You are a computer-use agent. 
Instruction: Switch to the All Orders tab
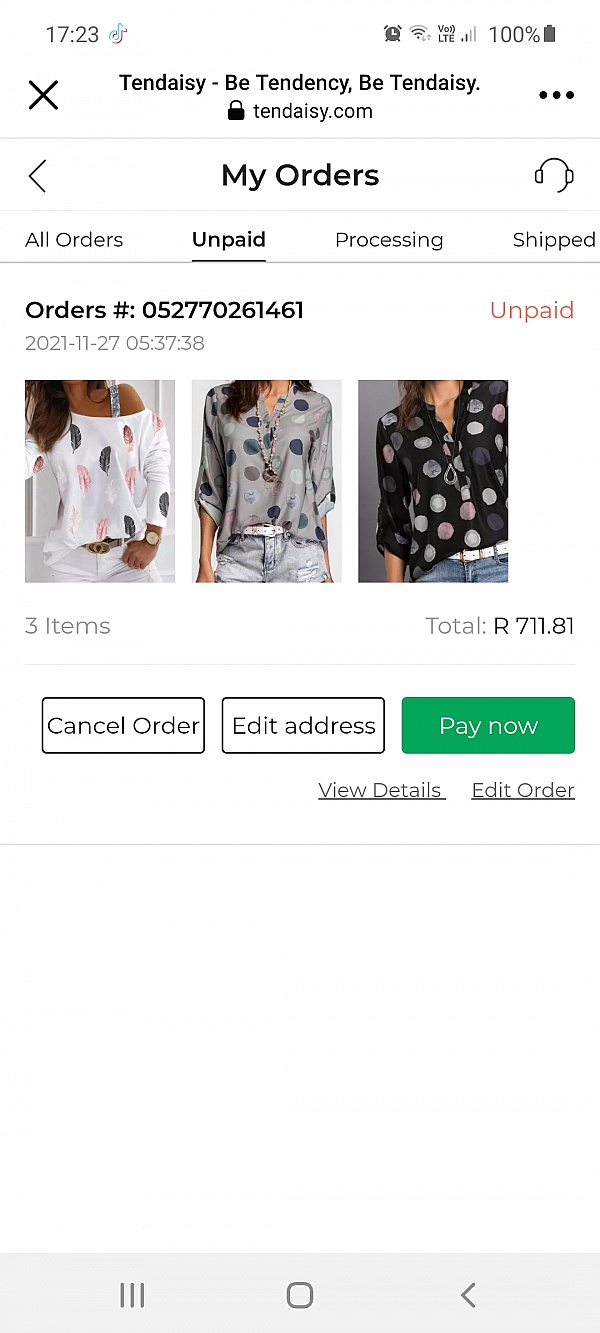[74, 240]
